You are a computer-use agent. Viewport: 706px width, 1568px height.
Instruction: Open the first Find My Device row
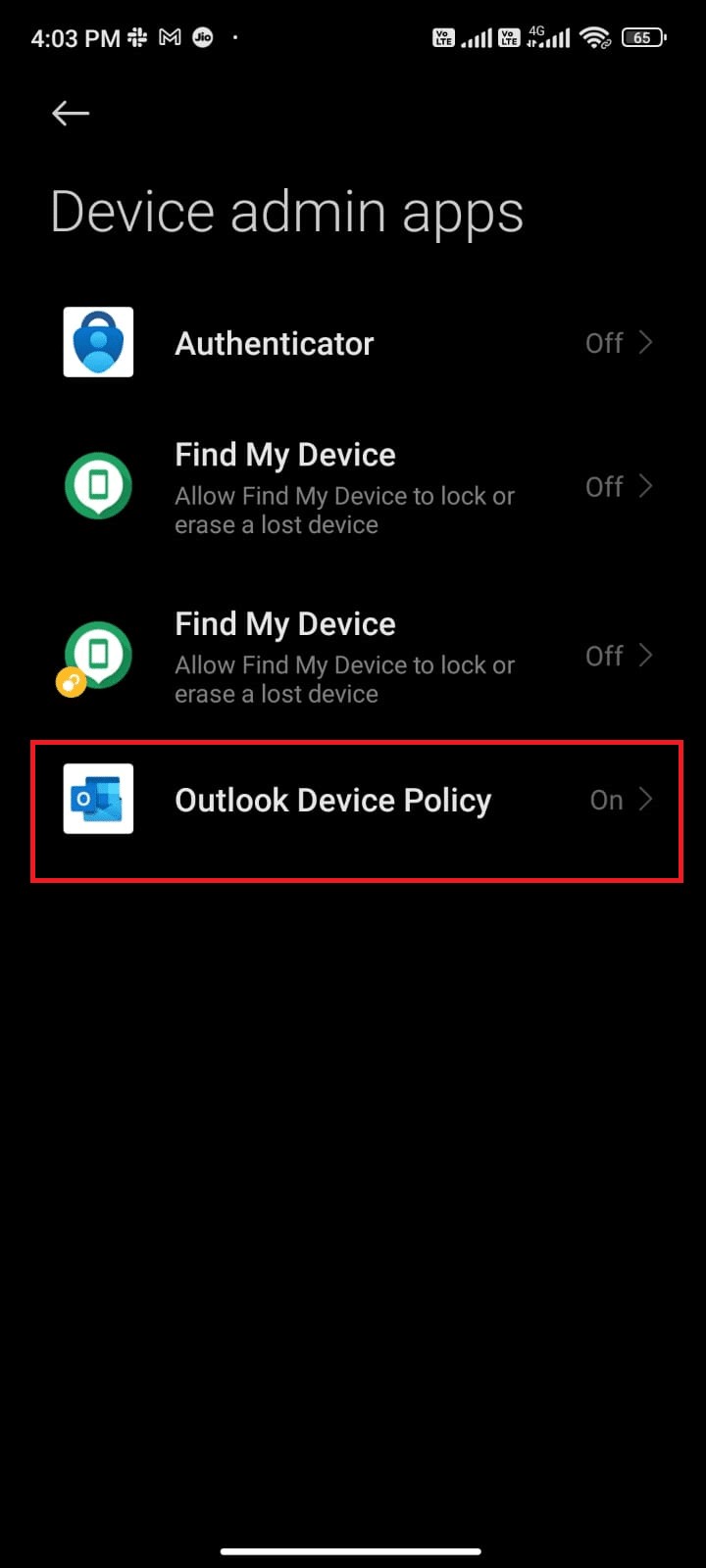point(353,487)
